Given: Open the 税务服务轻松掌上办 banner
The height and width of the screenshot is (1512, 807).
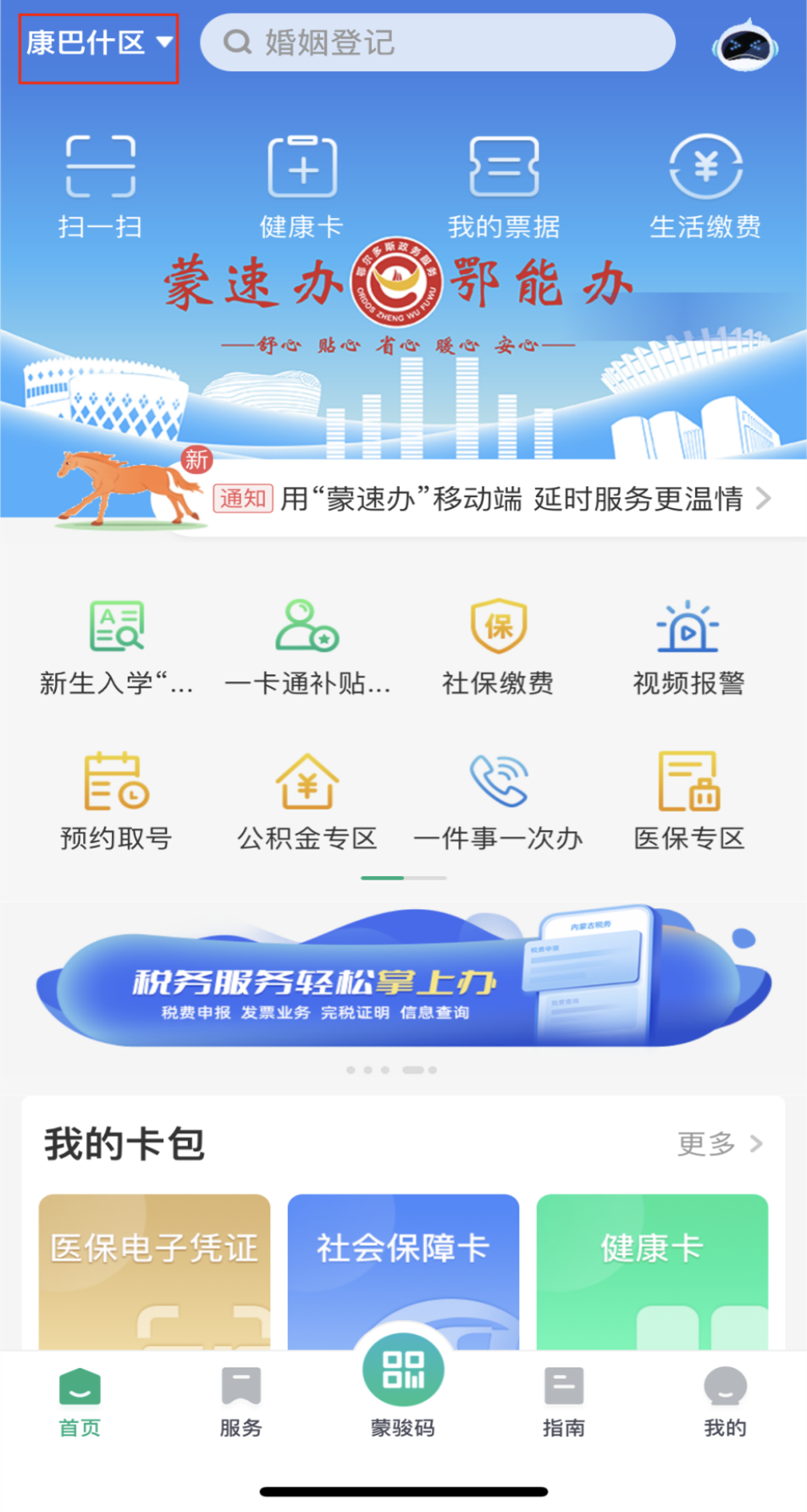Looking at the screenshot, I should (x=403, y=983).
